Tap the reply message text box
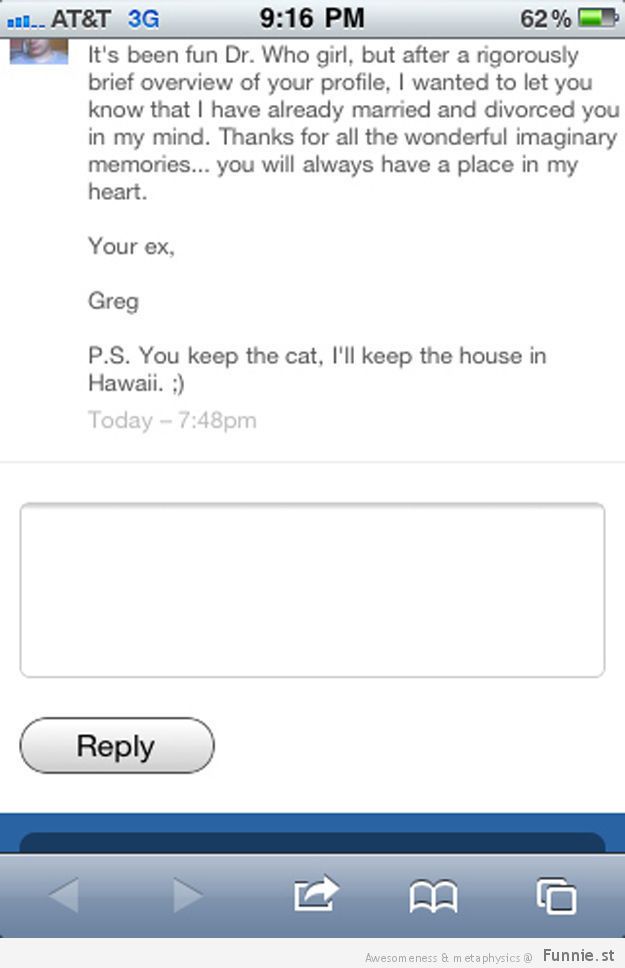Image resolution: width=625 pixels, height=968 pixels. pyautogui.click(x=312, y=590)
